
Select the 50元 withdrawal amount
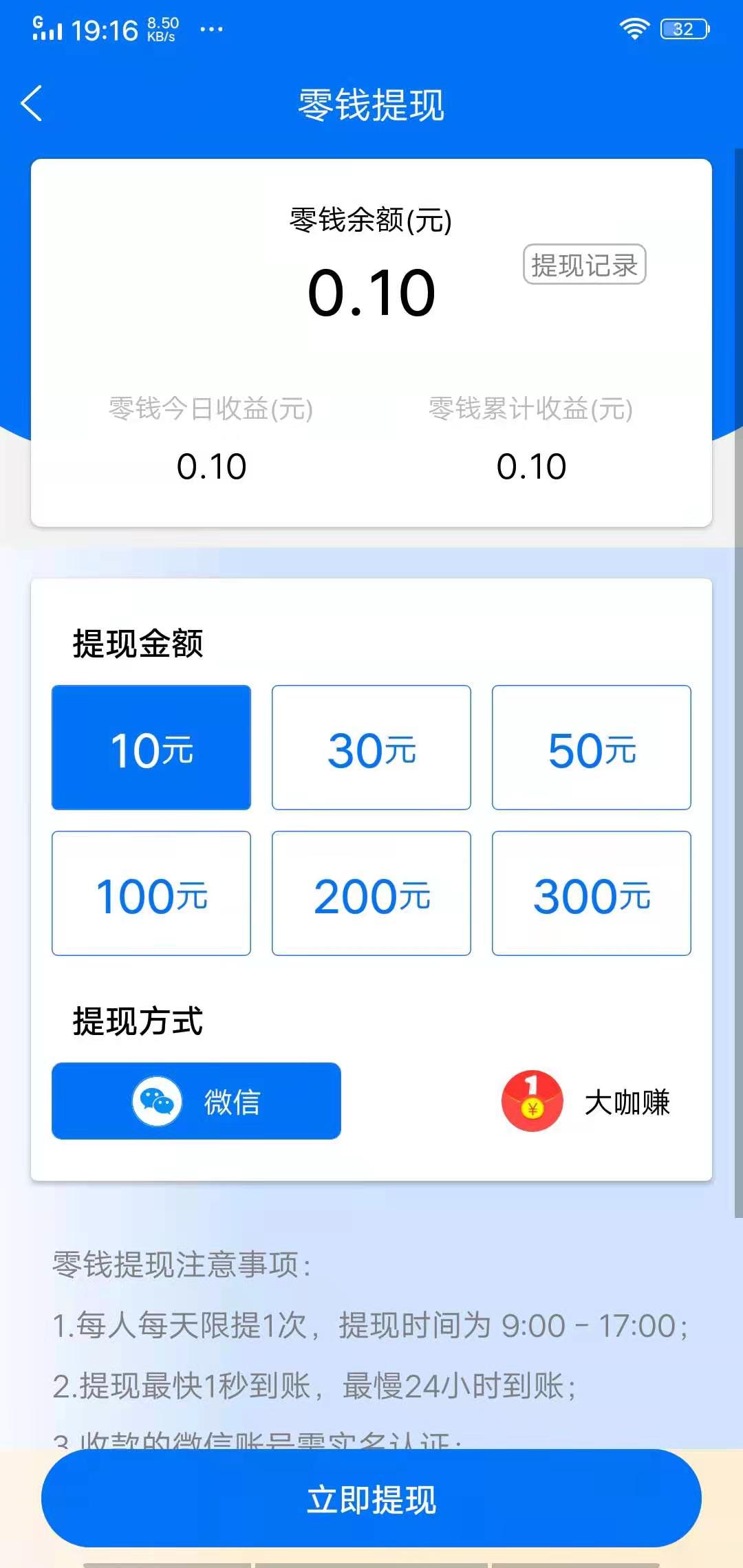click(591, 748)
